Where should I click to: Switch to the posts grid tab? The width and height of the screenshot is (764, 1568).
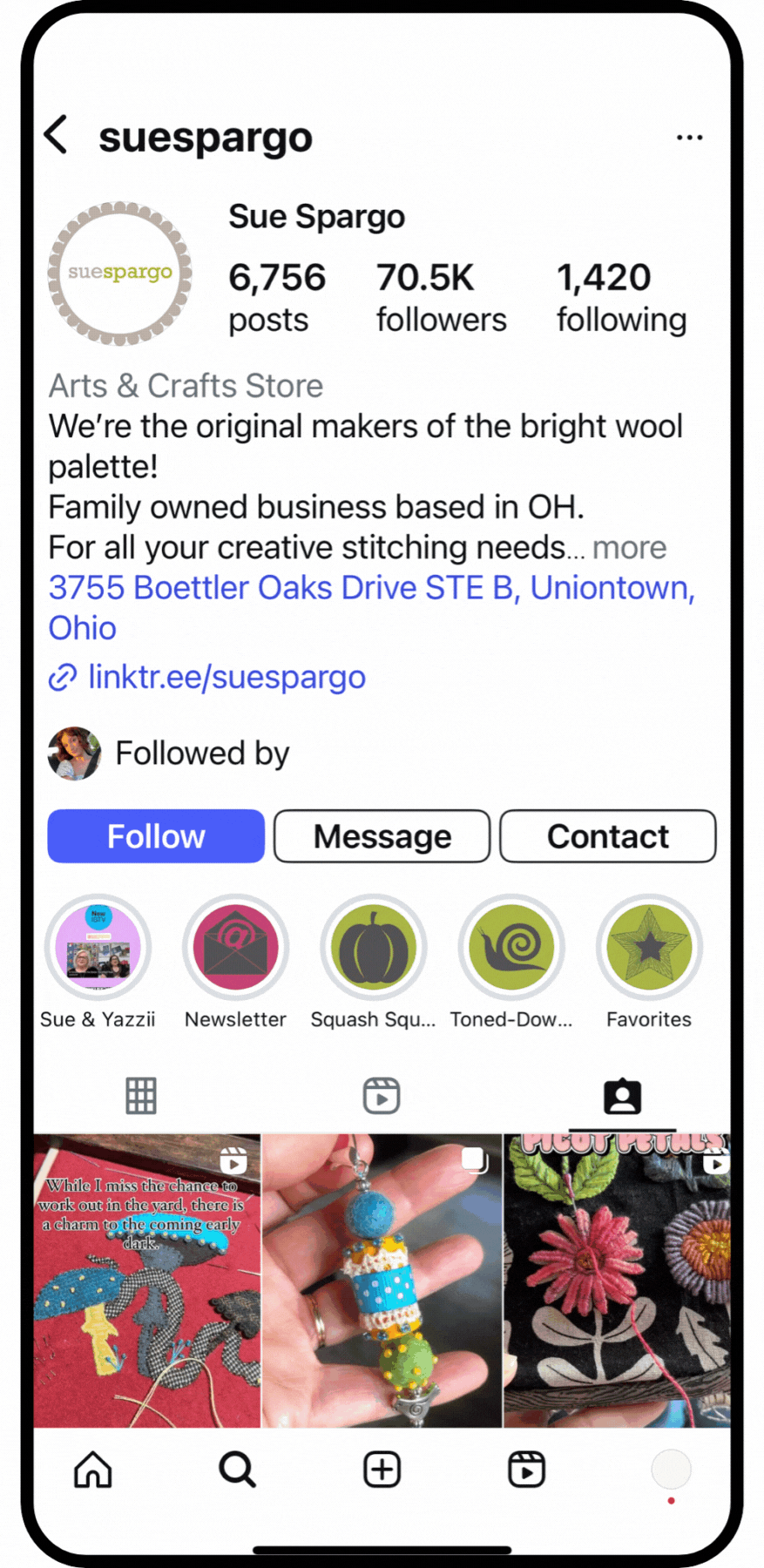(x=141, y=1096)
